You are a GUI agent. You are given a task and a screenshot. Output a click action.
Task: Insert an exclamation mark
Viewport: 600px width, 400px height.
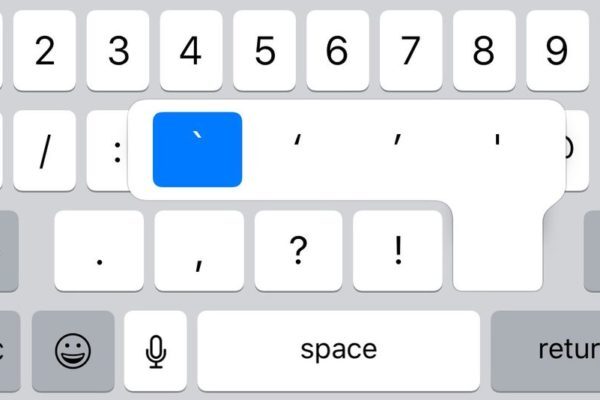click(x=398, y=251)
